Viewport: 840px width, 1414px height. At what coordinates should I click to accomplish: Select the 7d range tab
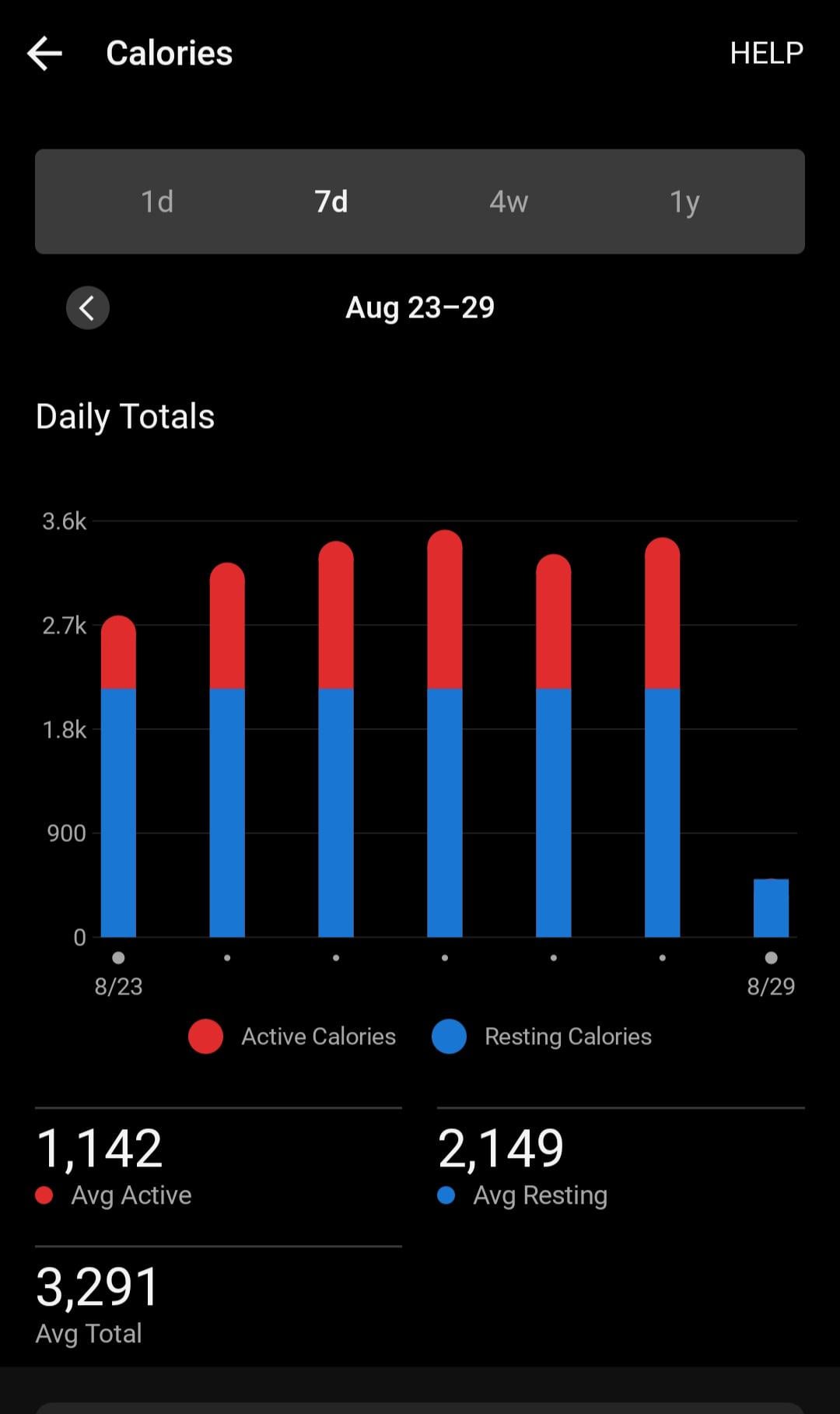[x=331, y=202]
